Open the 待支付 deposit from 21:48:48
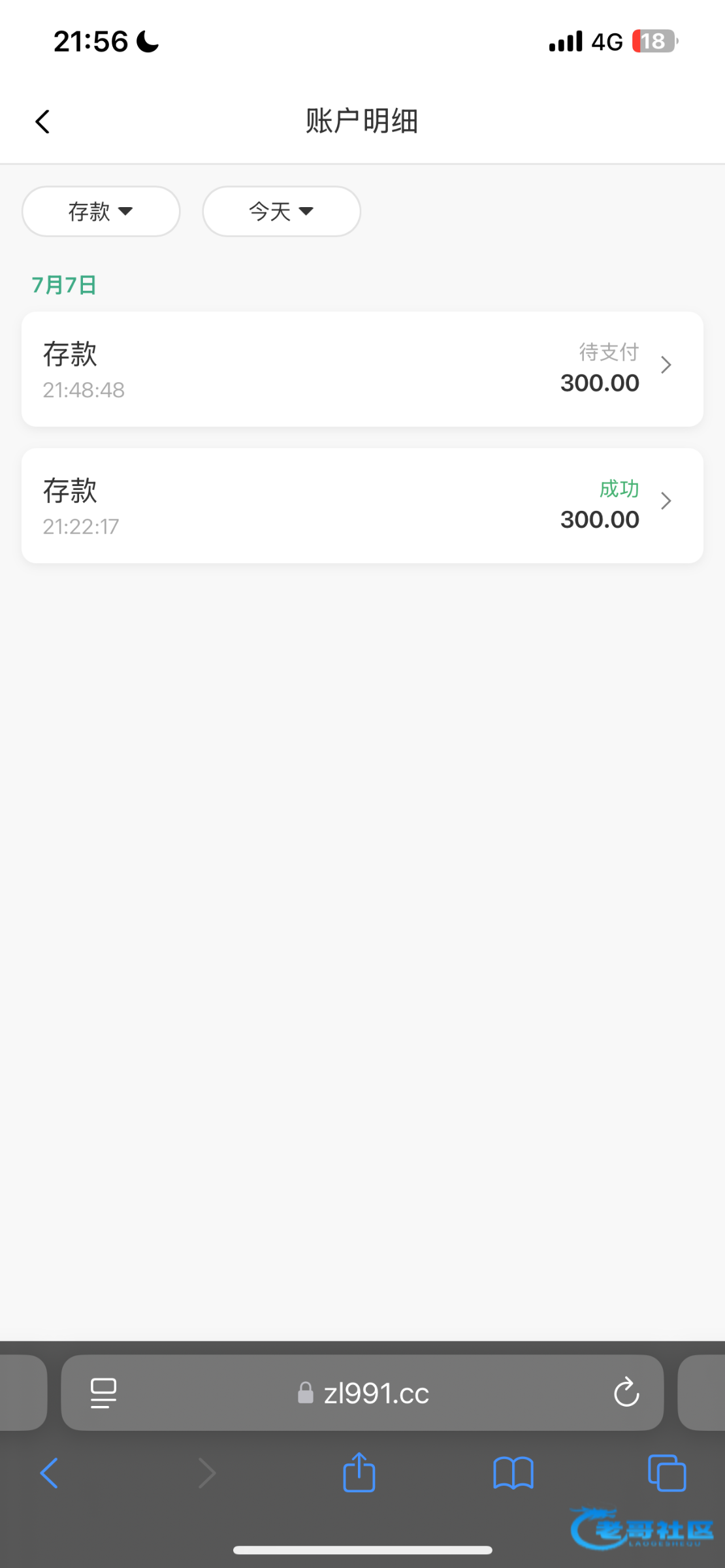The image size is (725, 1568). (362, 369)
